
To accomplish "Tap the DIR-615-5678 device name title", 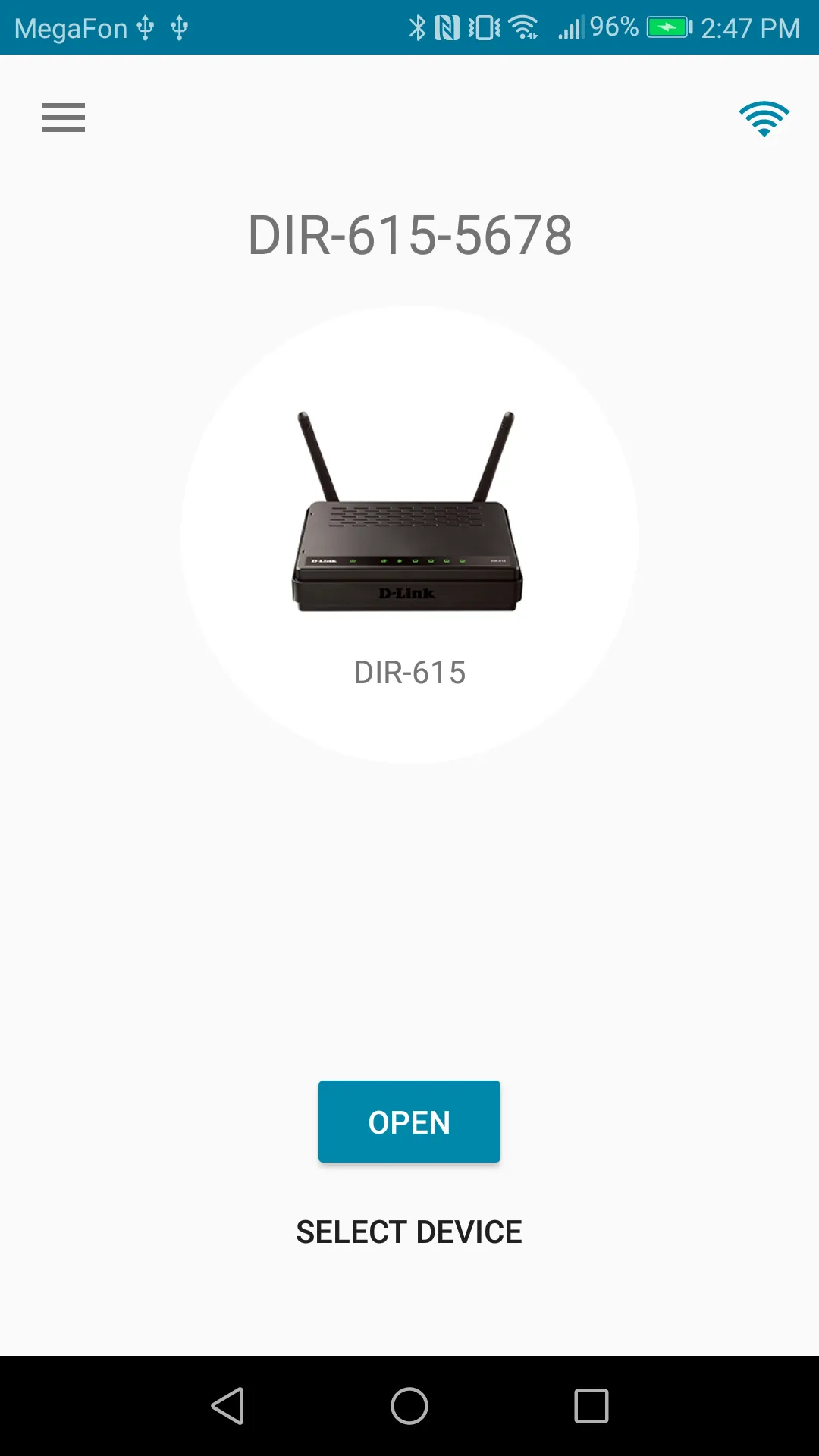I will pos(409,235).
